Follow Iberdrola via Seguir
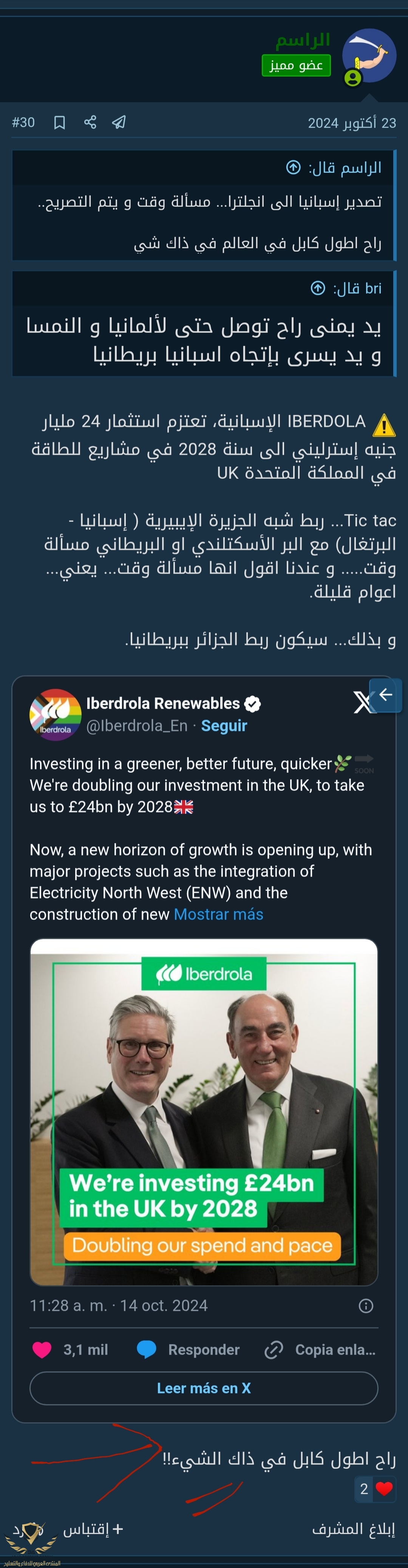The image size is (408, 1568). coord(224,726)
